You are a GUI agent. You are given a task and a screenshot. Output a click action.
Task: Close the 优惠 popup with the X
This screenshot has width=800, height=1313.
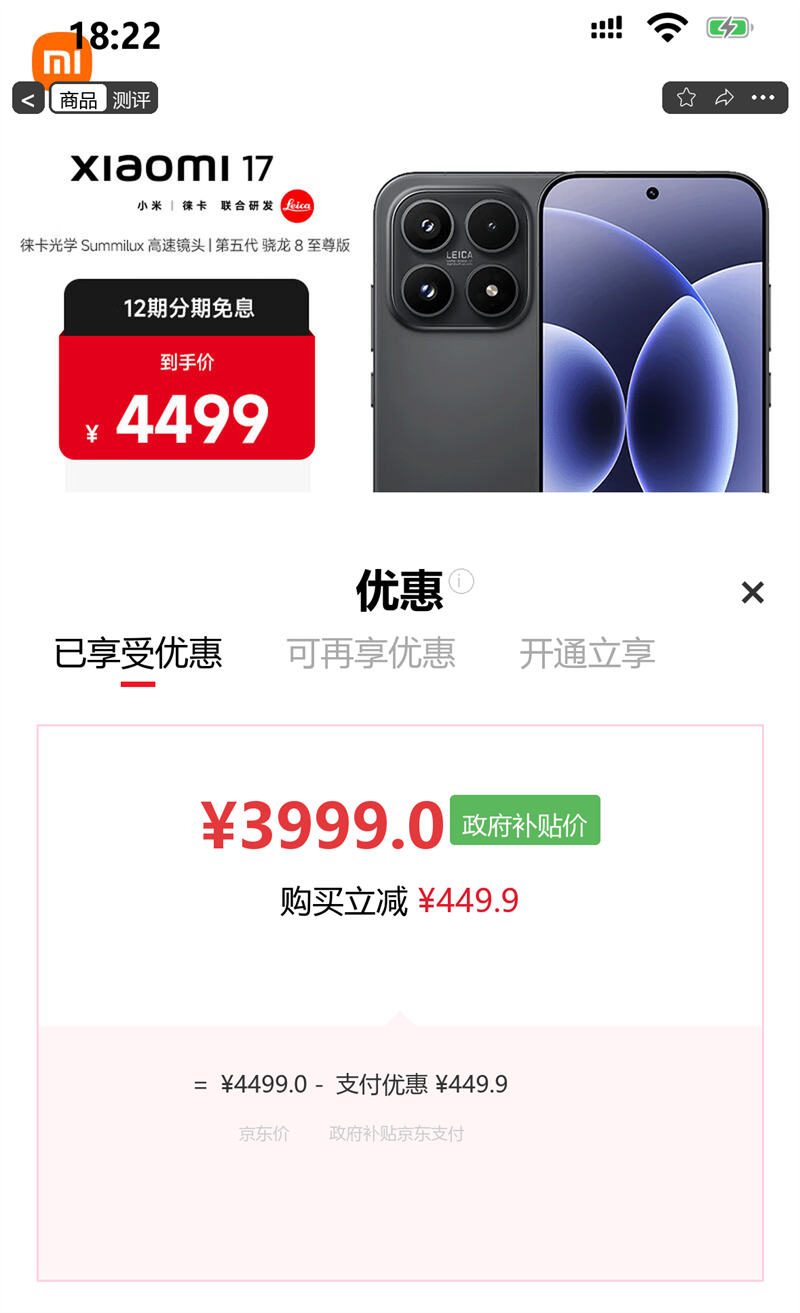click(752, 593)
